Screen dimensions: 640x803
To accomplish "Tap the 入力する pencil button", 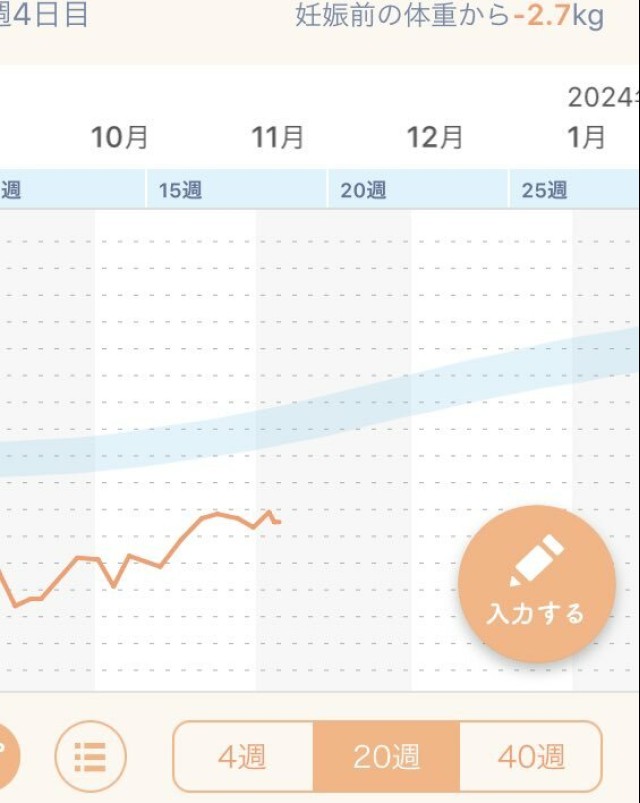I will 536,584.
